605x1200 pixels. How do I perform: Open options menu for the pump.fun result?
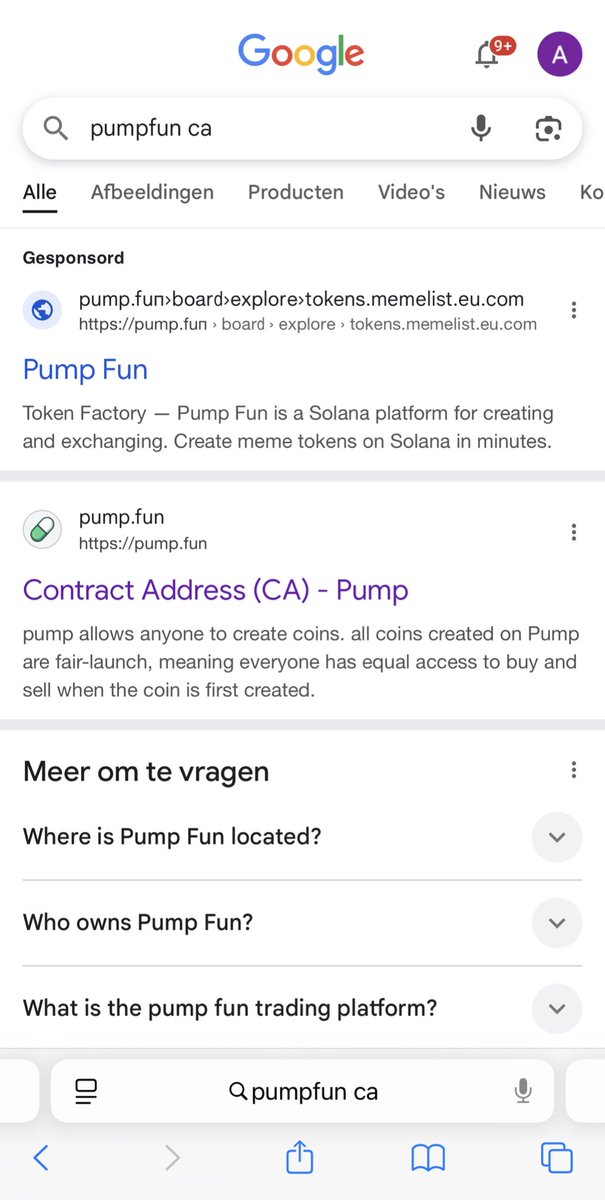coord(574,532)
